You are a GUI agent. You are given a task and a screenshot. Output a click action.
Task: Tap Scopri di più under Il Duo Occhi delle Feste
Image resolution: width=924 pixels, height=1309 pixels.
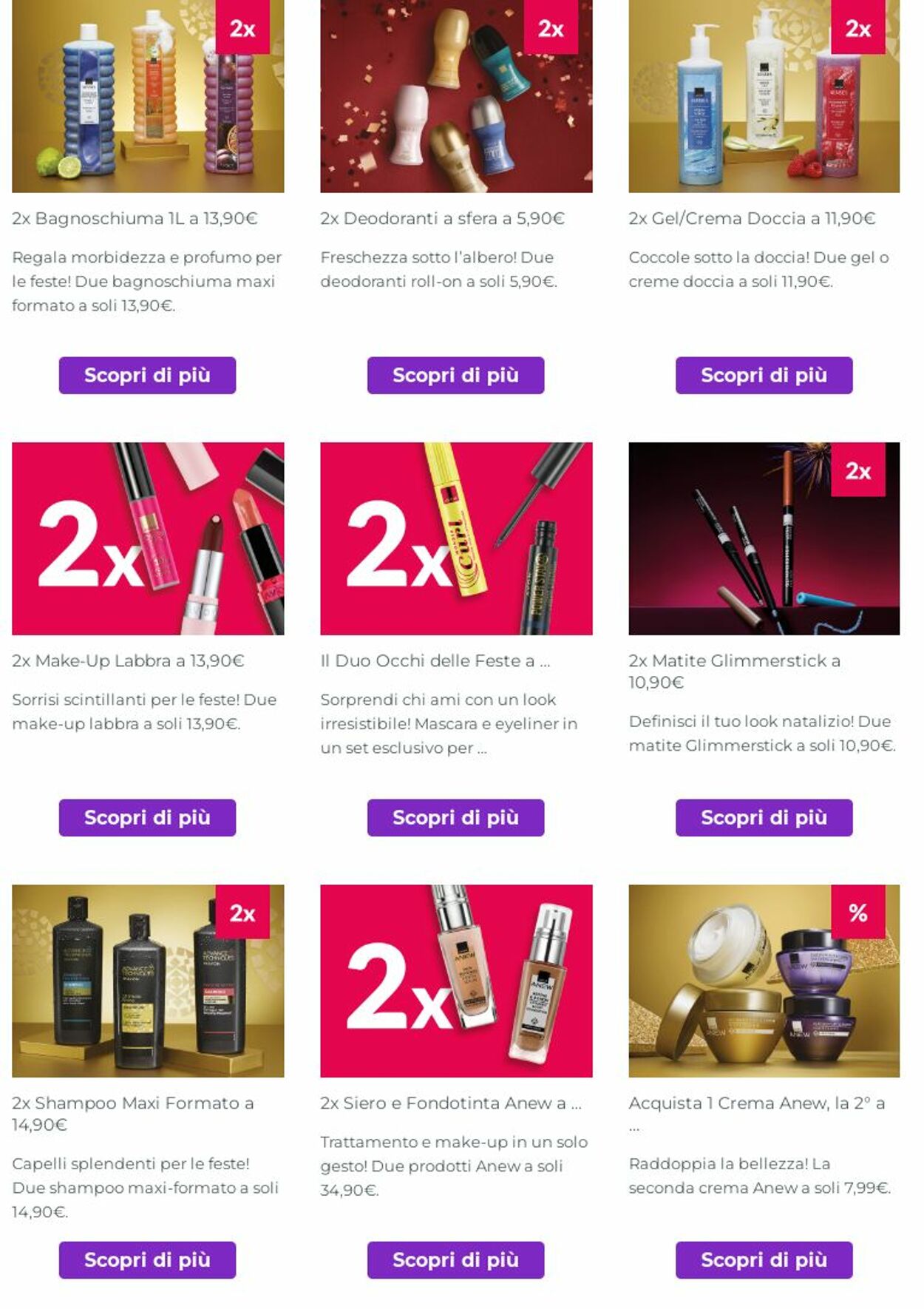(455, 817)
